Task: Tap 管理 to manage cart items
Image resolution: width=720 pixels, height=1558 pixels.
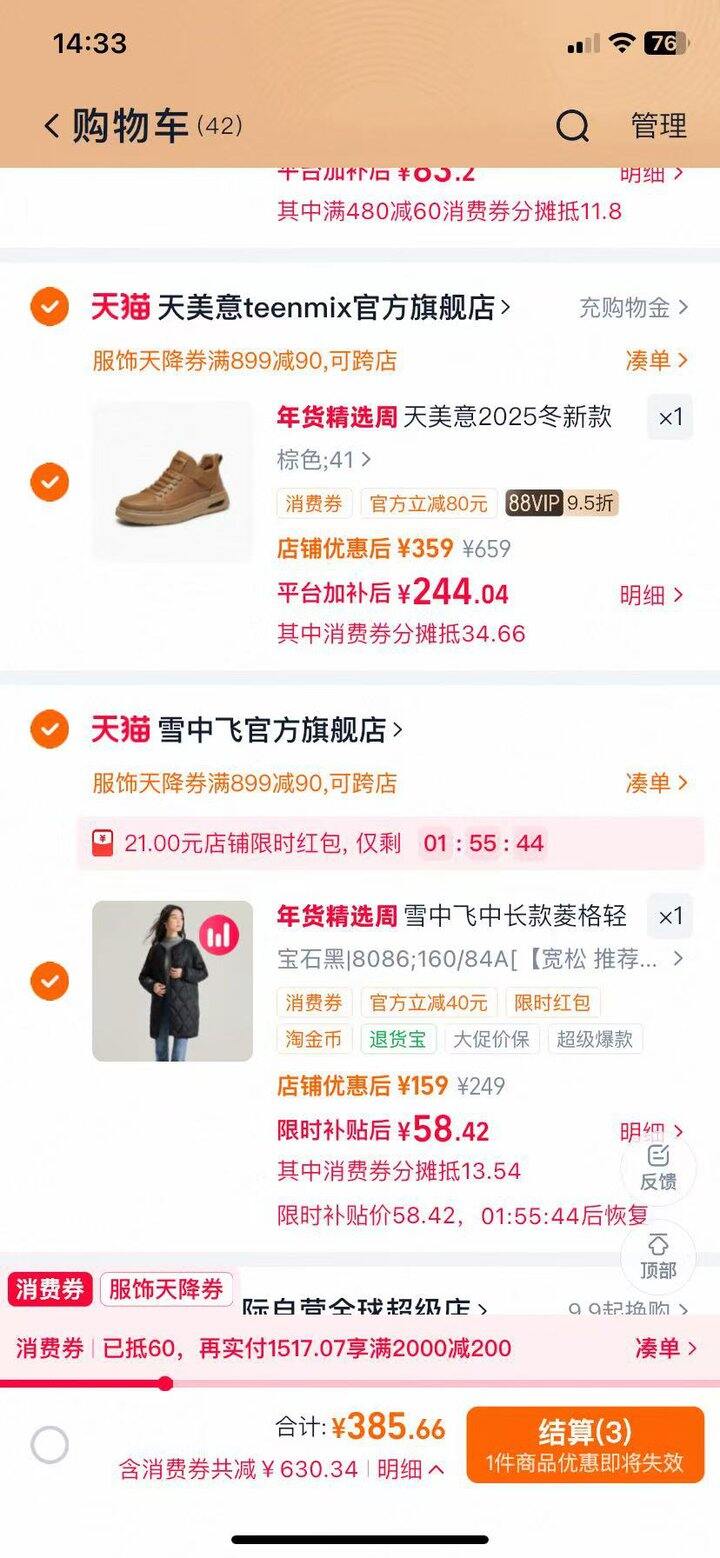Action: click(x=658, y=126)
